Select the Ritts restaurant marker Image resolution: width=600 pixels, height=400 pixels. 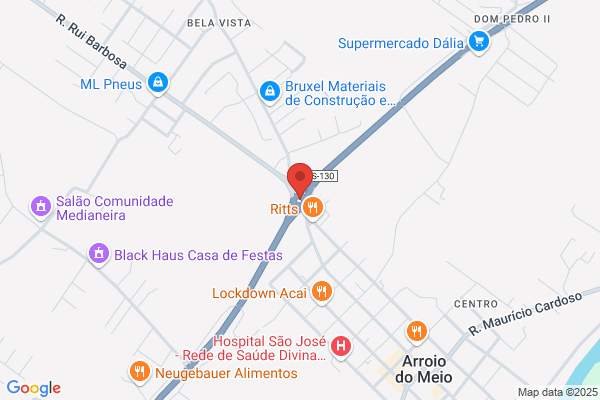point(313,209)
